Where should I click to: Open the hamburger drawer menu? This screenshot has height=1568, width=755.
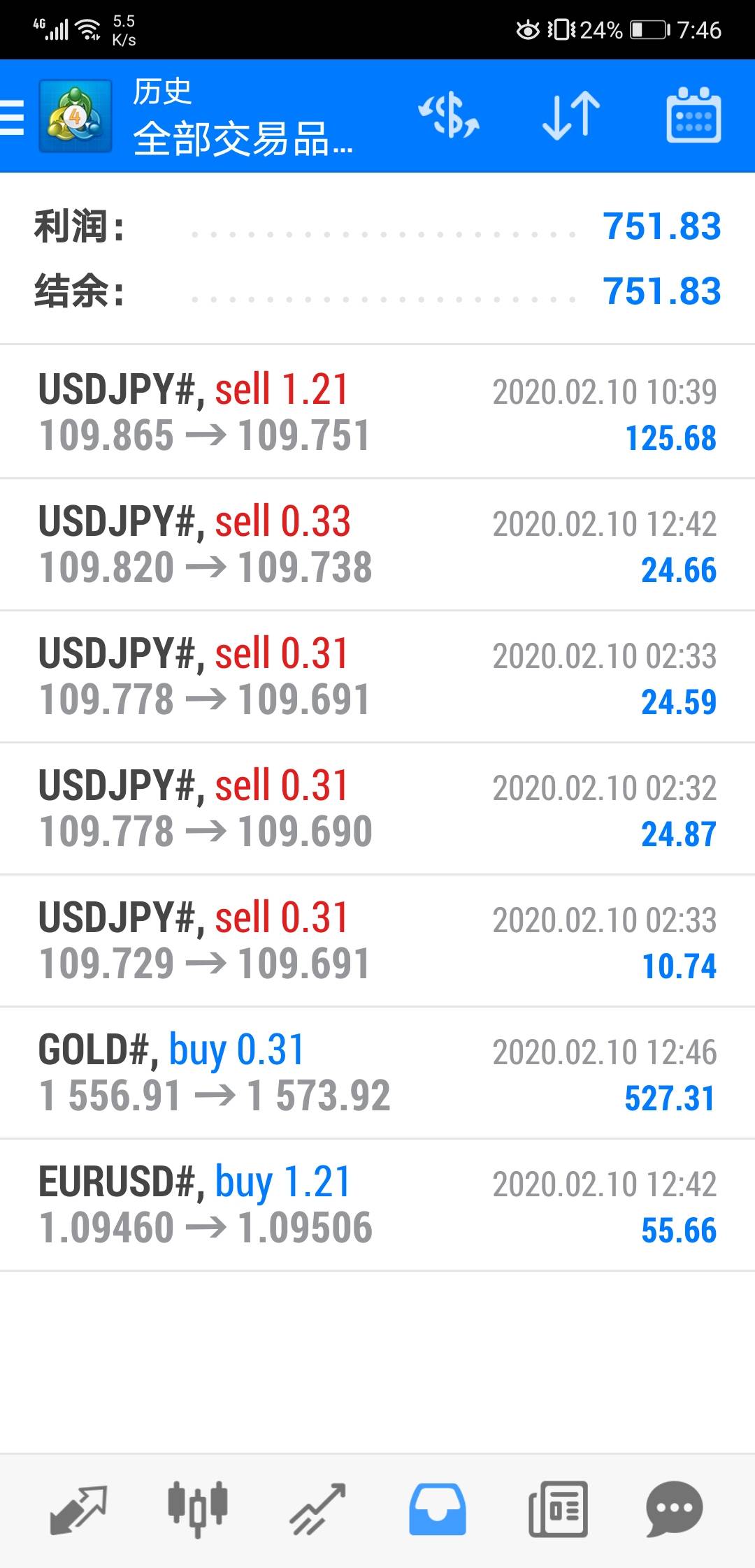[x=13, y=117]
